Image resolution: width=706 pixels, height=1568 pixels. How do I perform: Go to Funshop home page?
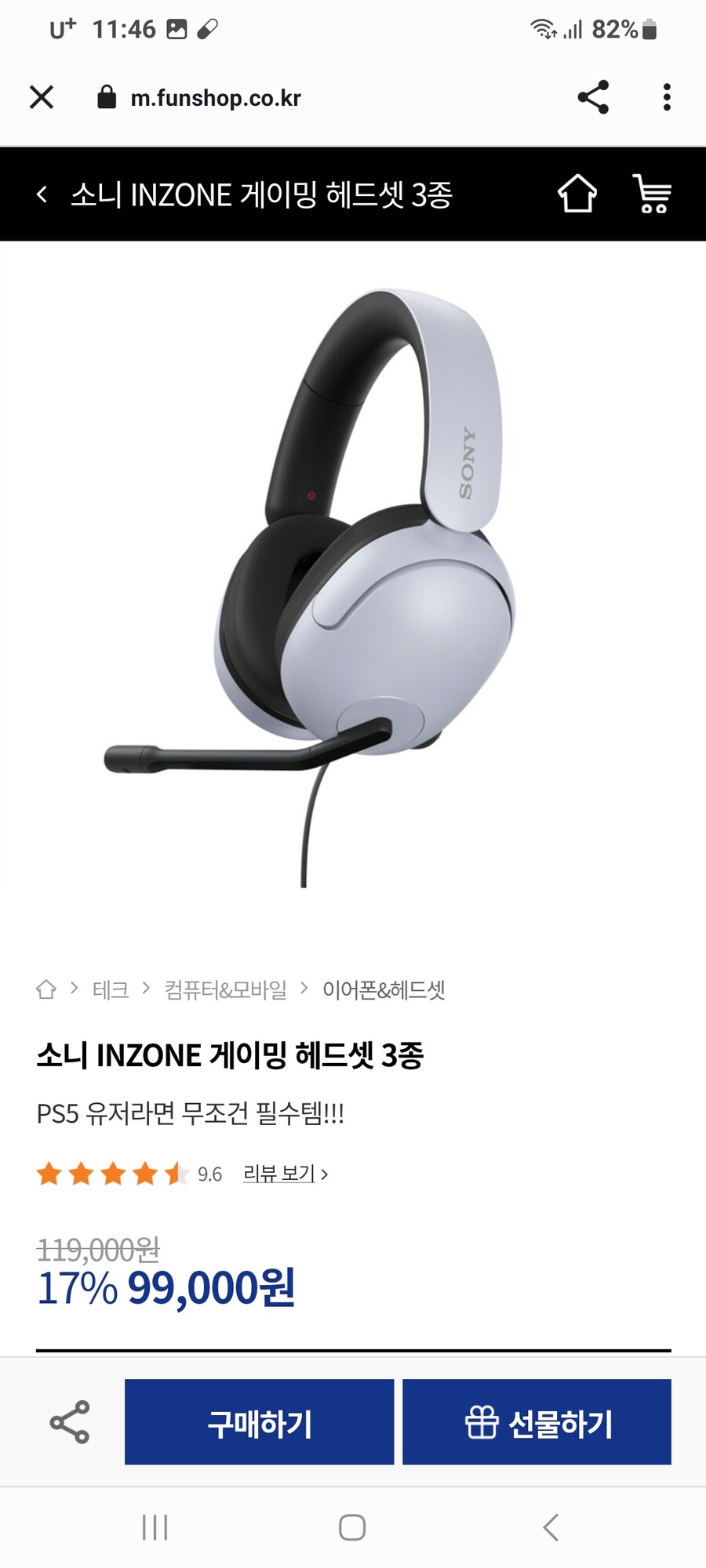577,194
